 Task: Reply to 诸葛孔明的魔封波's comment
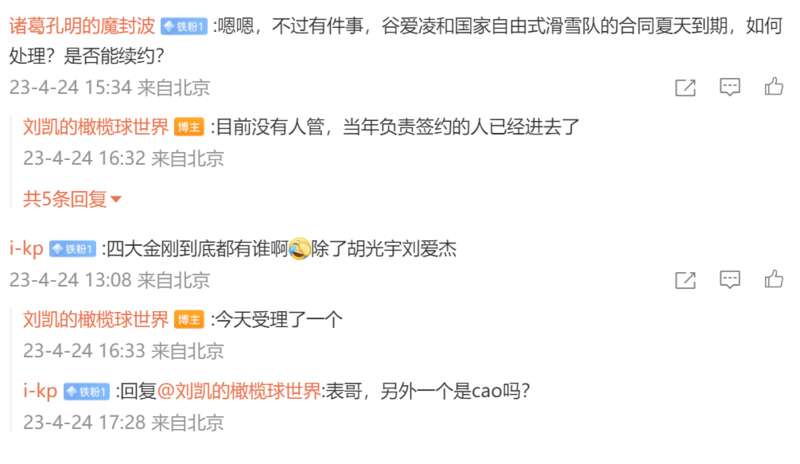pos(730,88)
